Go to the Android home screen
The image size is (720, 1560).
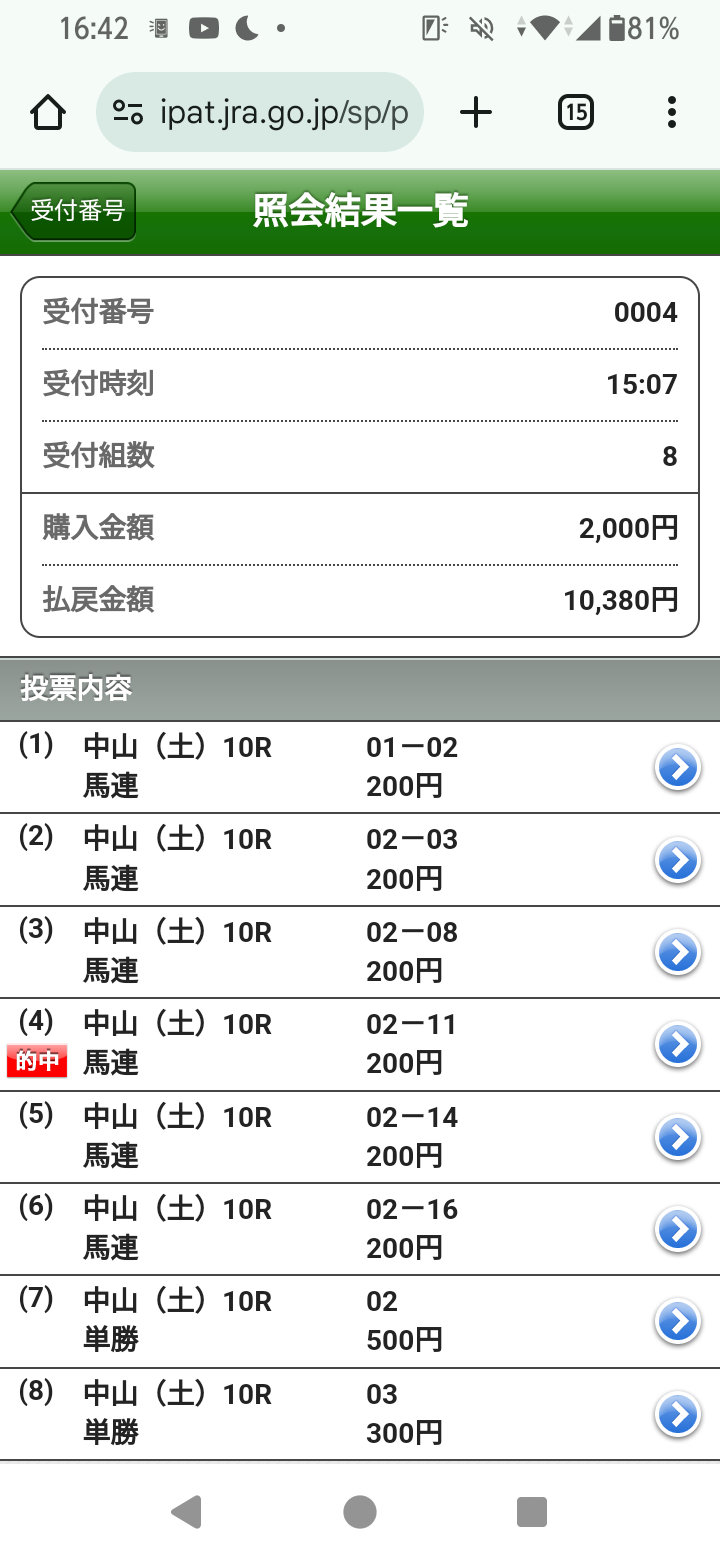coord(360,1512)
